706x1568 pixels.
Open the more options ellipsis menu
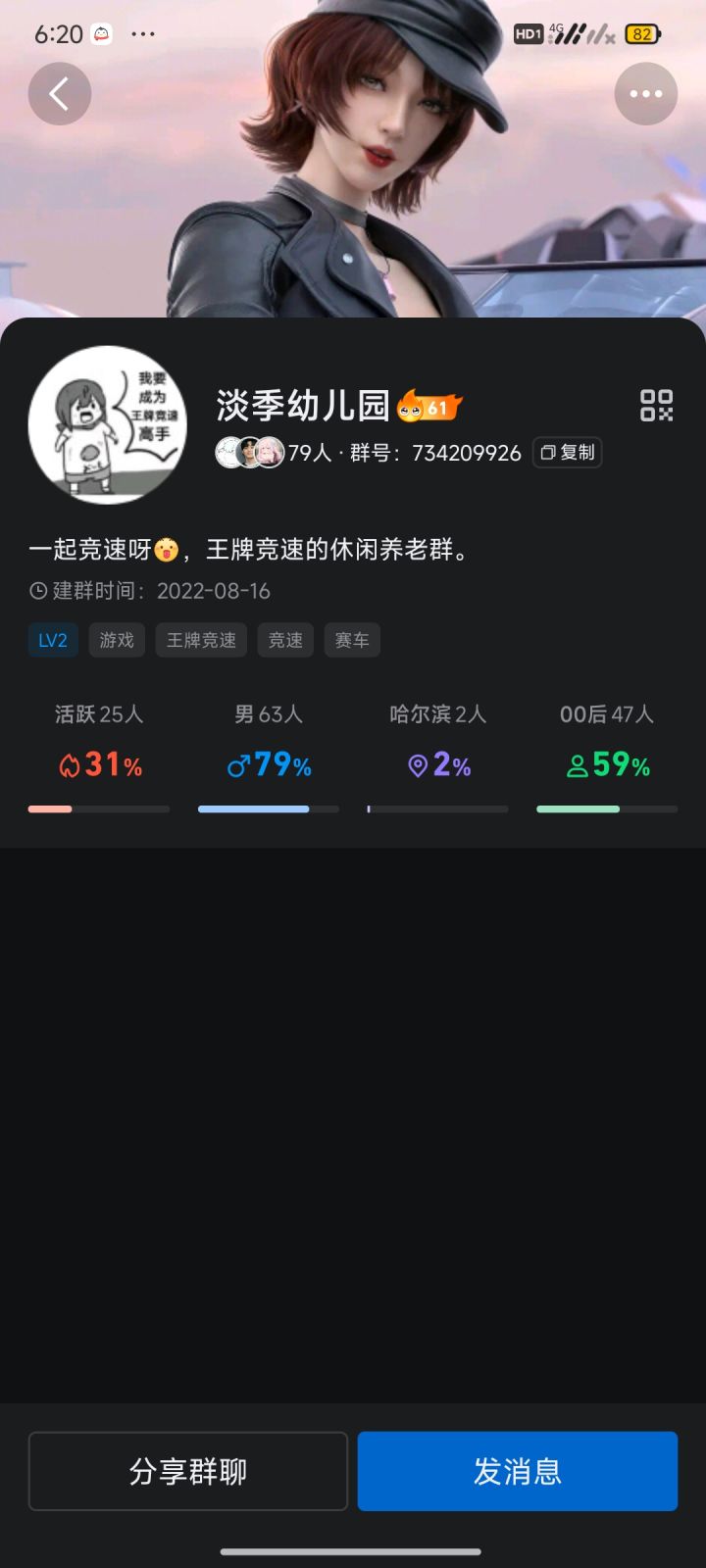(645, 94)
